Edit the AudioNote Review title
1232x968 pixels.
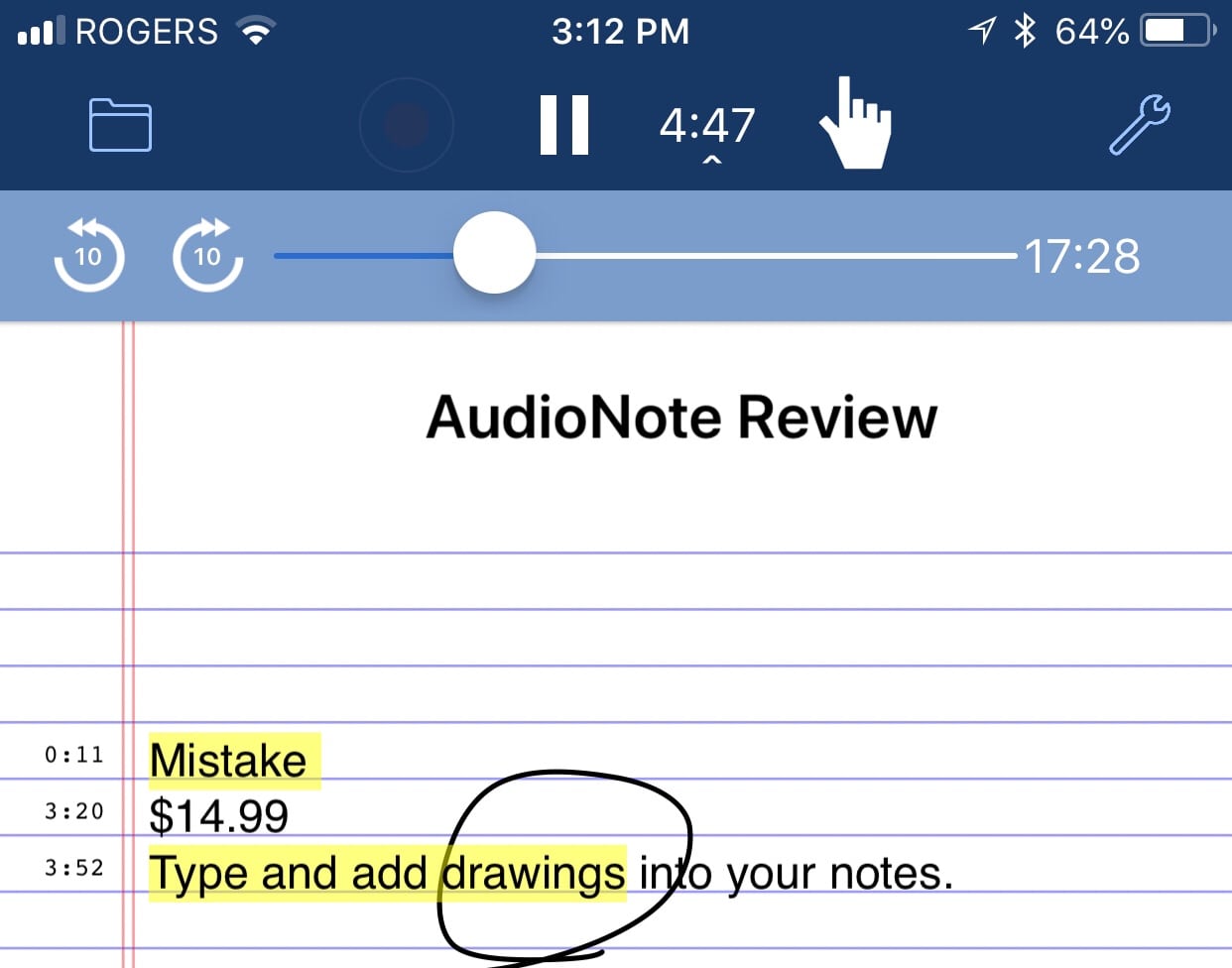pyautogui.click(x=681, y=417)
